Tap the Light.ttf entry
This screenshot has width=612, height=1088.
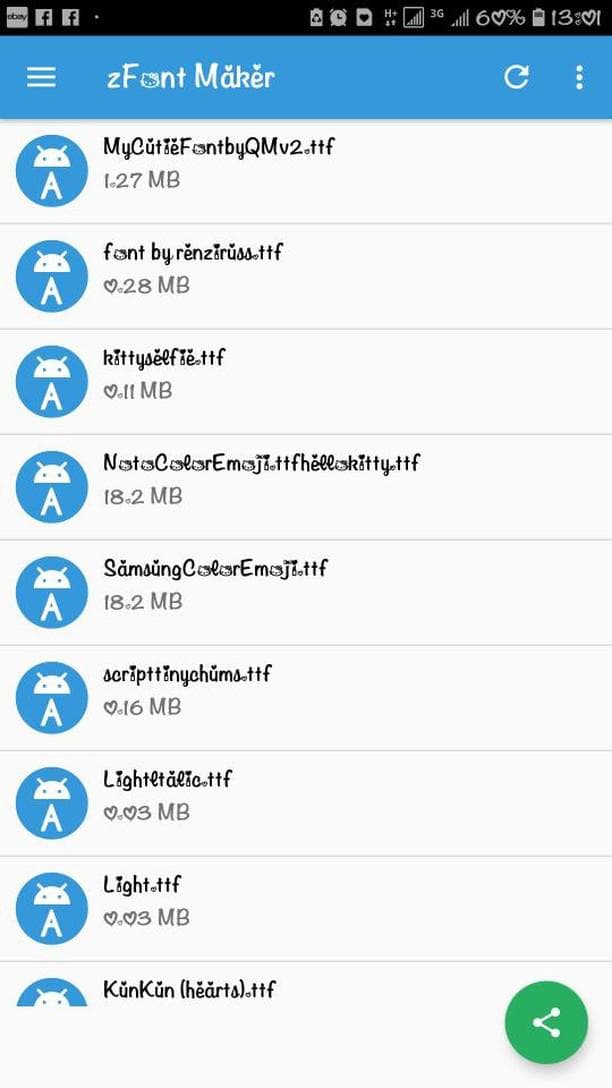pos(306,909)
